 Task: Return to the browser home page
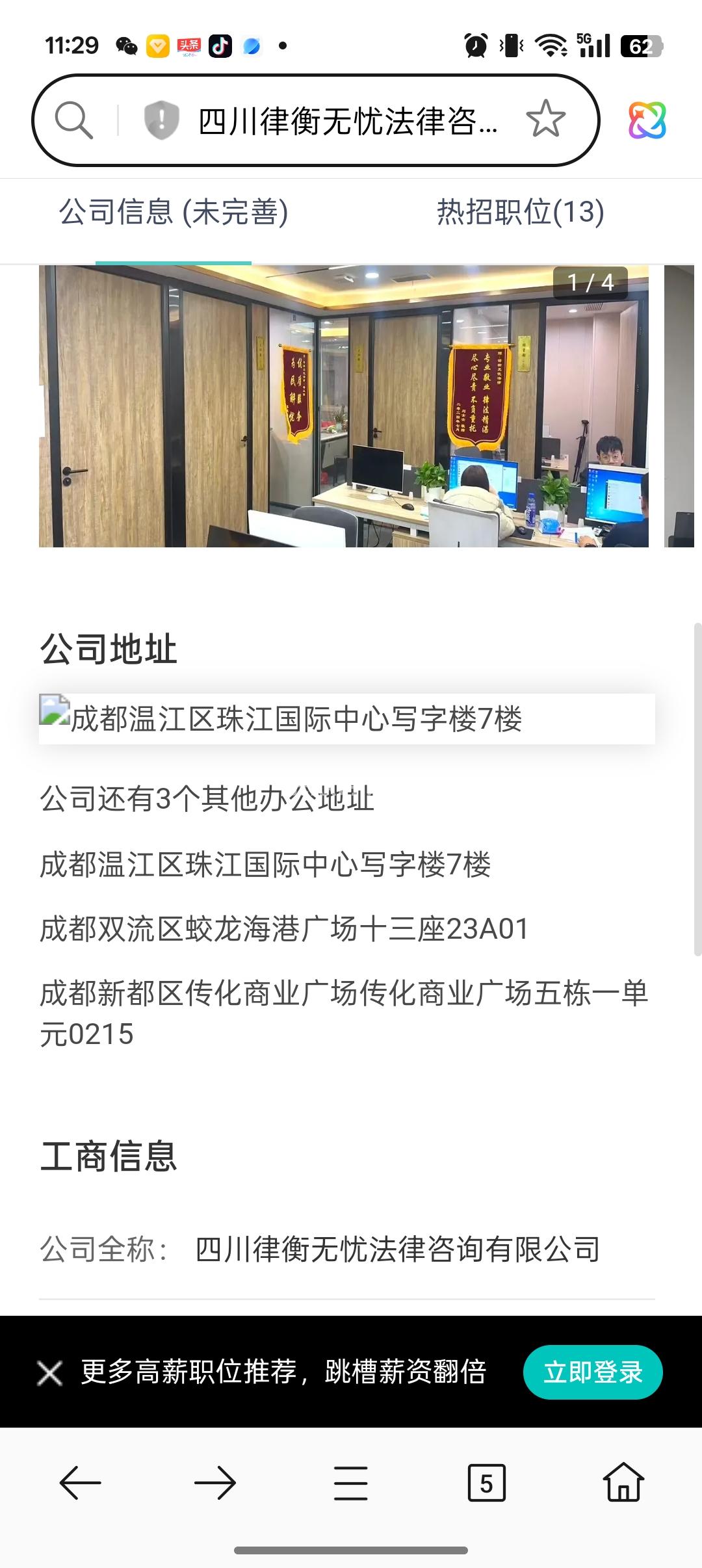click(623, 1483)
